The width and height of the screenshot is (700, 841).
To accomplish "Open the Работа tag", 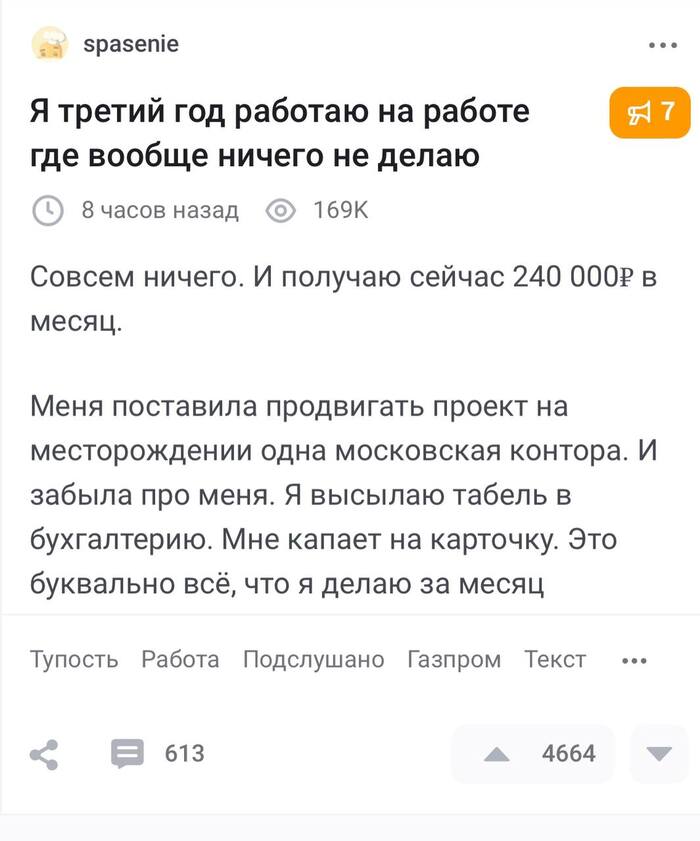I will click(180, 660).
